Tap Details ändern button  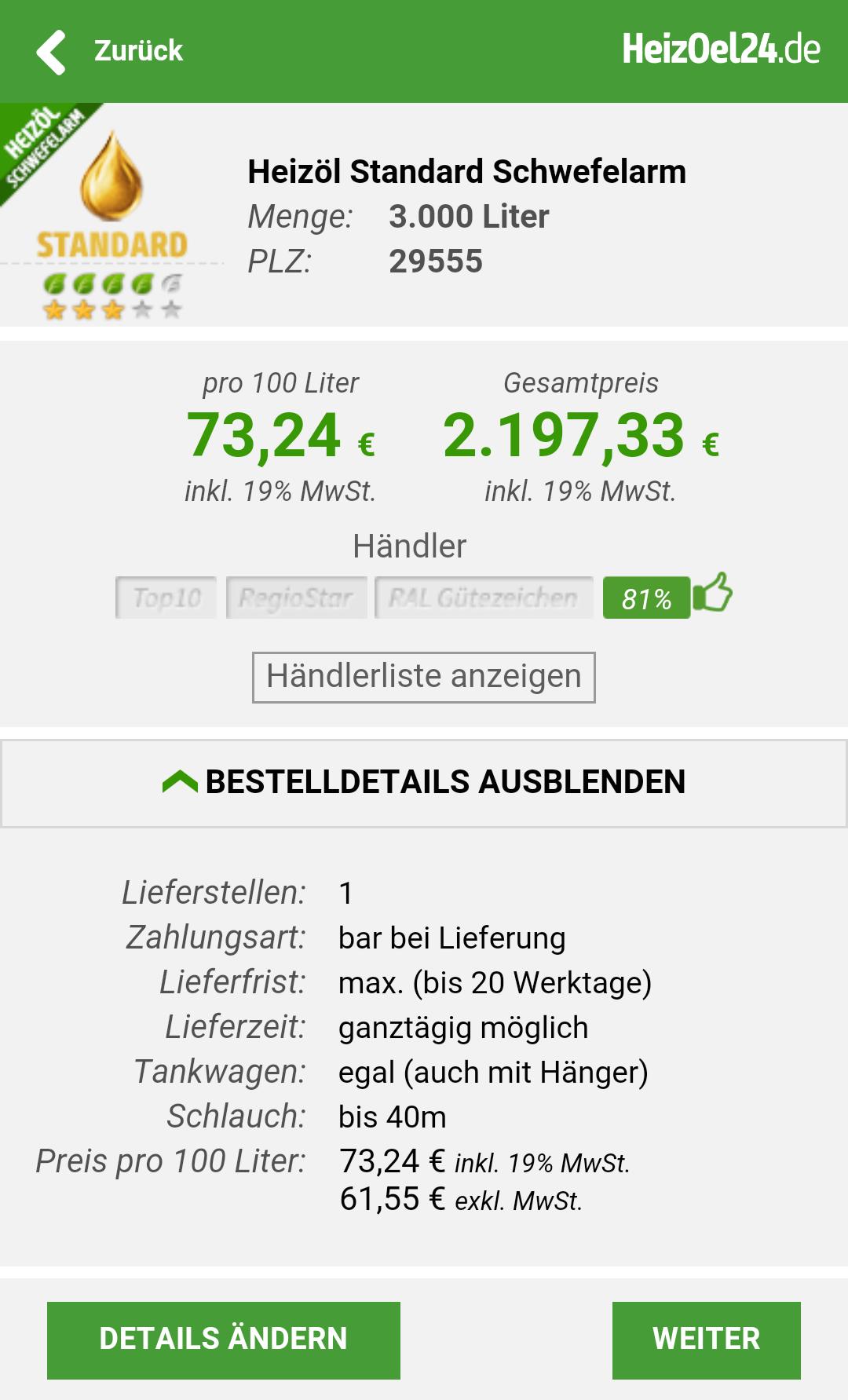click(223, 1340)
